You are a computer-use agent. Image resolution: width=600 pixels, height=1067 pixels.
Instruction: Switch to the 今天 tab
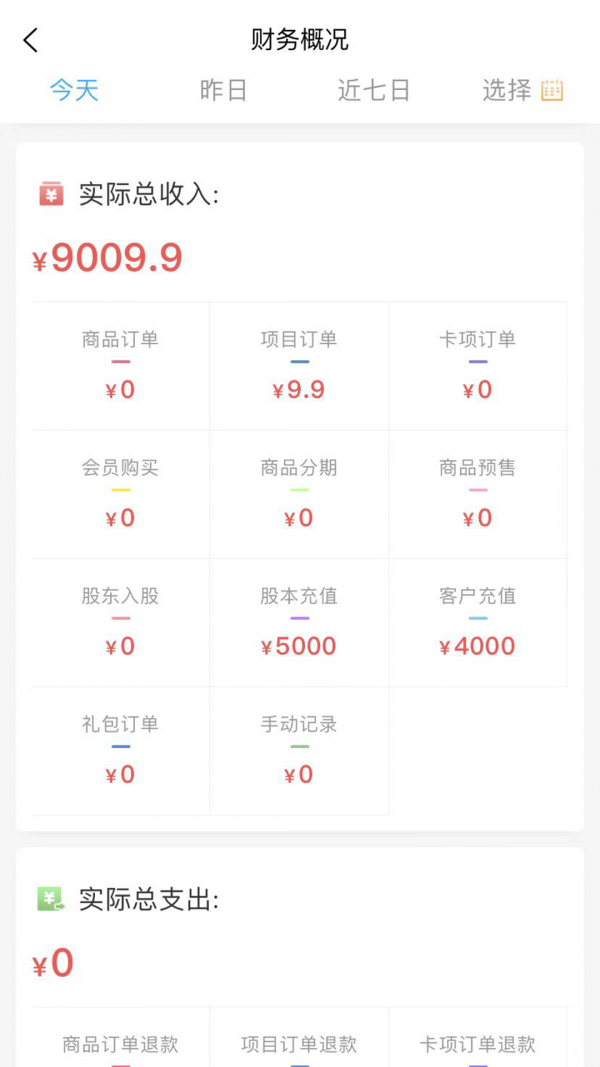(x=75, y=90)
